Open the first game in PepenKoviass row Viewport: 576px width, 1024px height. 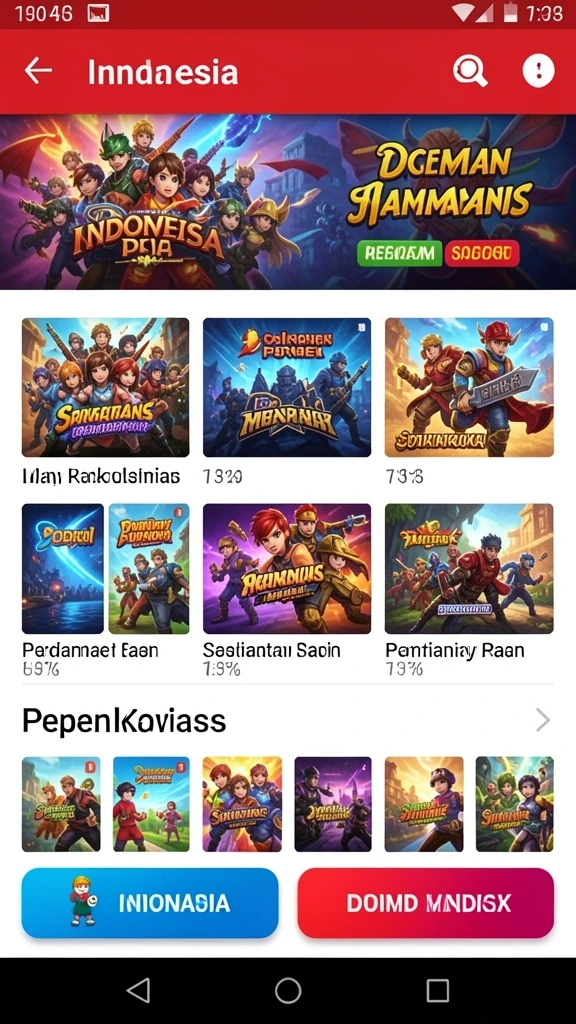(61, 804)
